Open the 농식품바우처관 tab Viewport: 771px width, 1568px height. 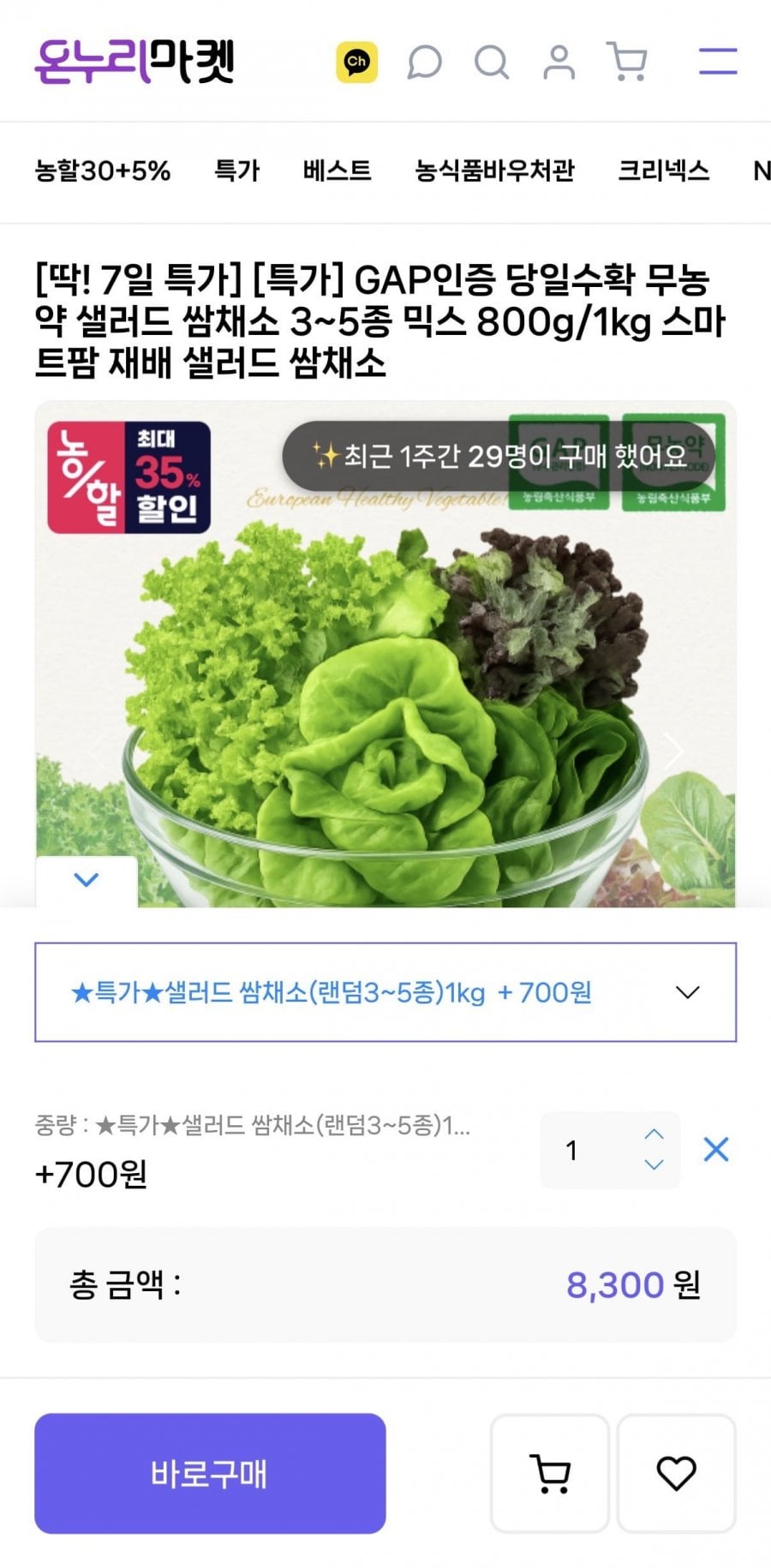coord(494,171)
